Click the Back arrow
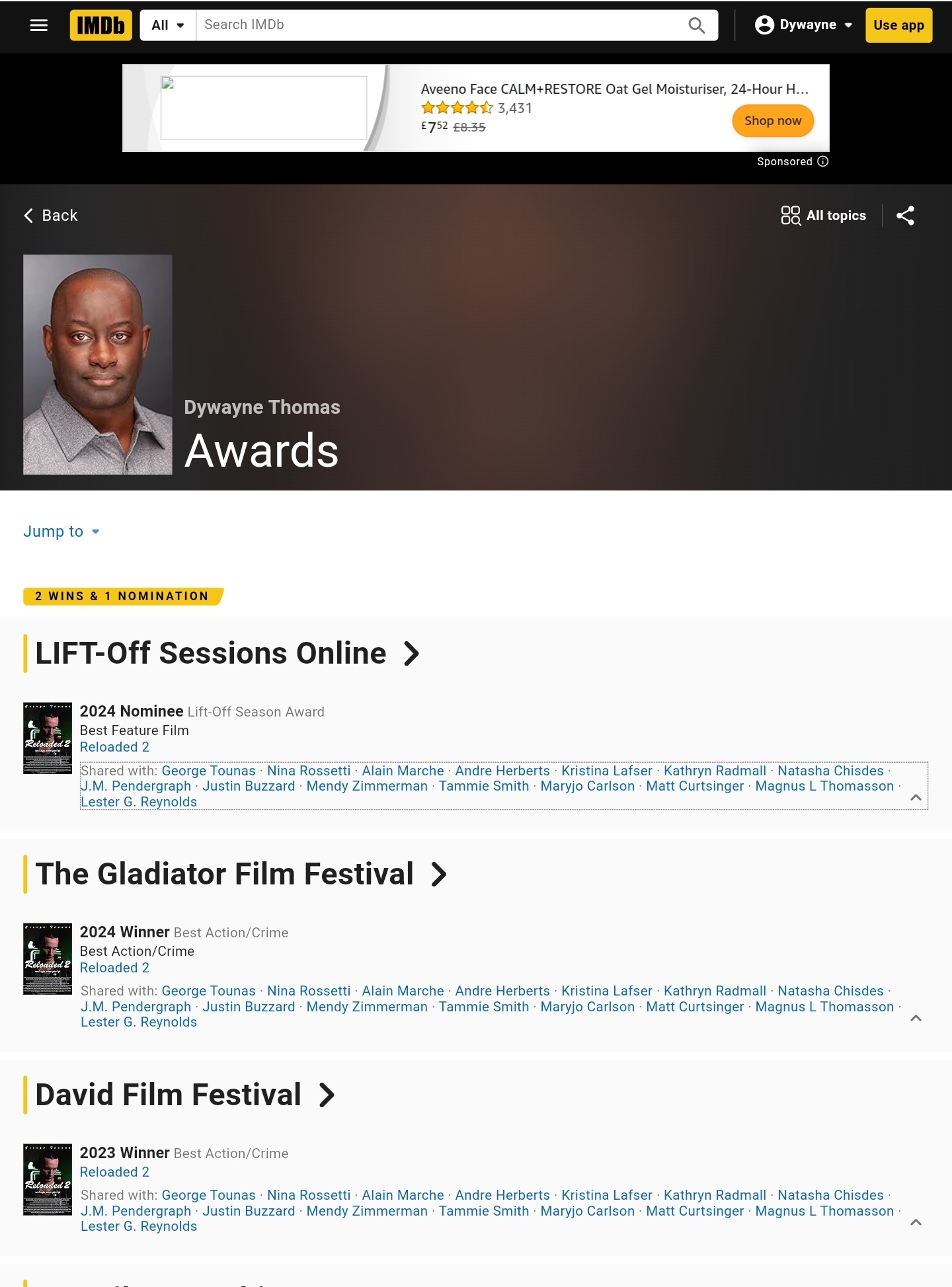 point(29,215)
